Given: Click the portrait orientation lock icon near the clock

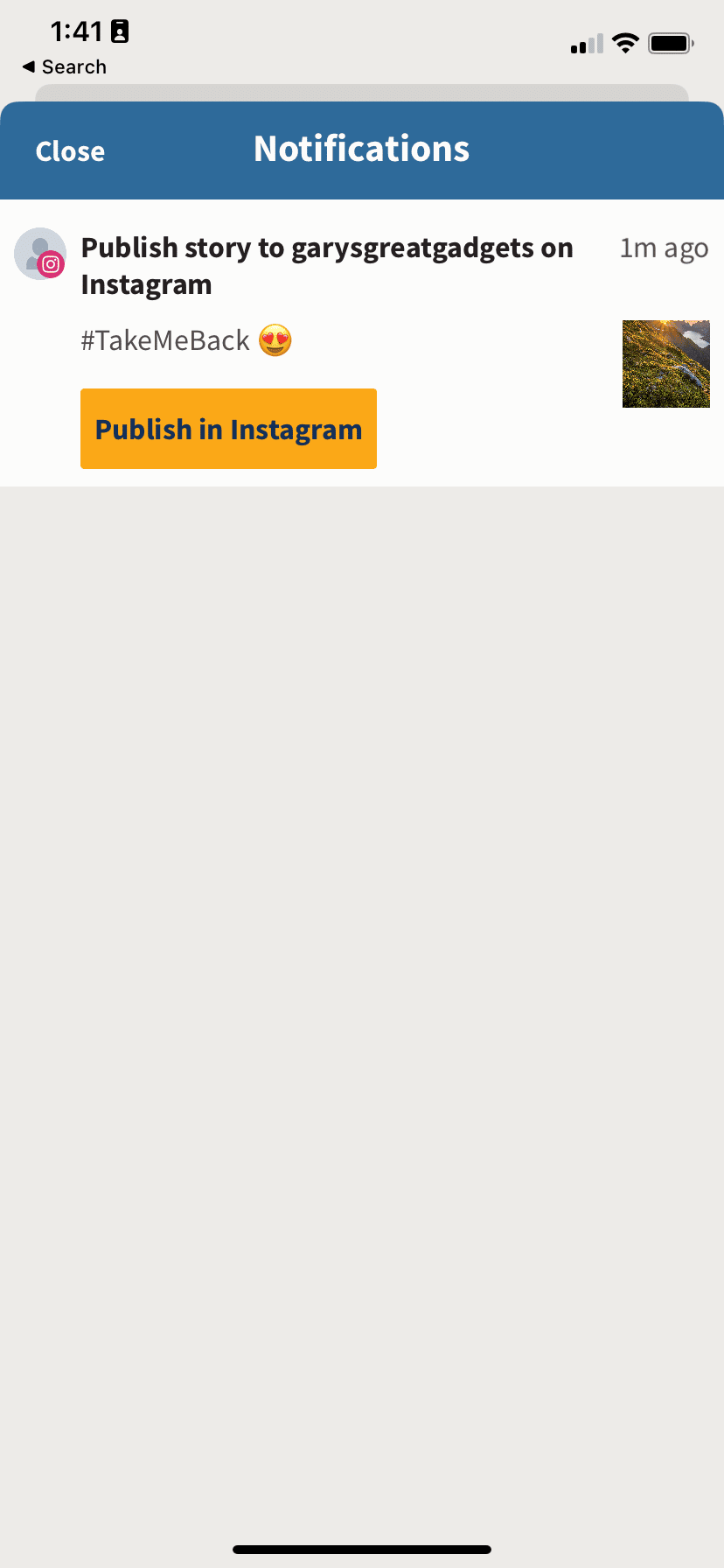Looking at the screenshot, I should [x=120, y=30].
